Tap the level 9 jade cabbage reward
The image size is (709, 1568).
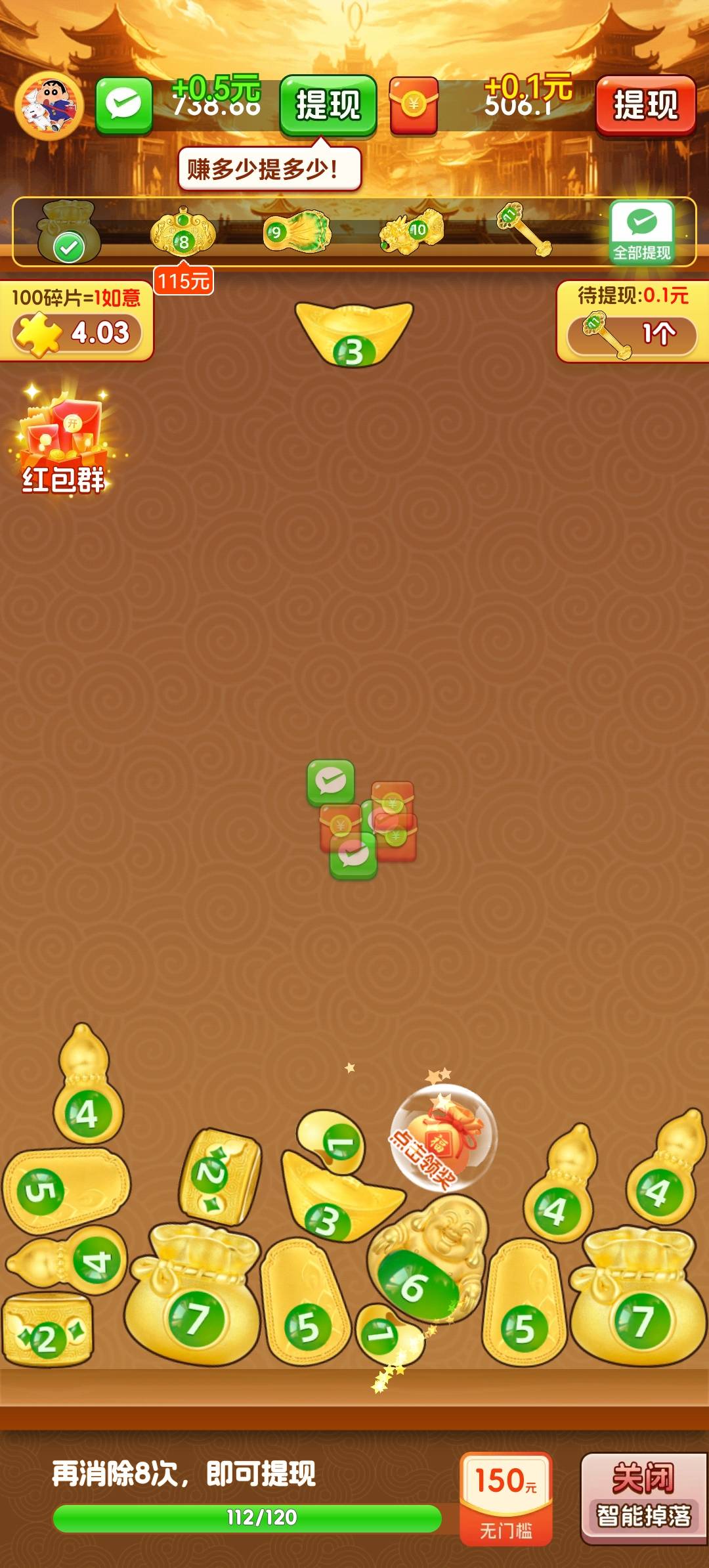(297, 232)
